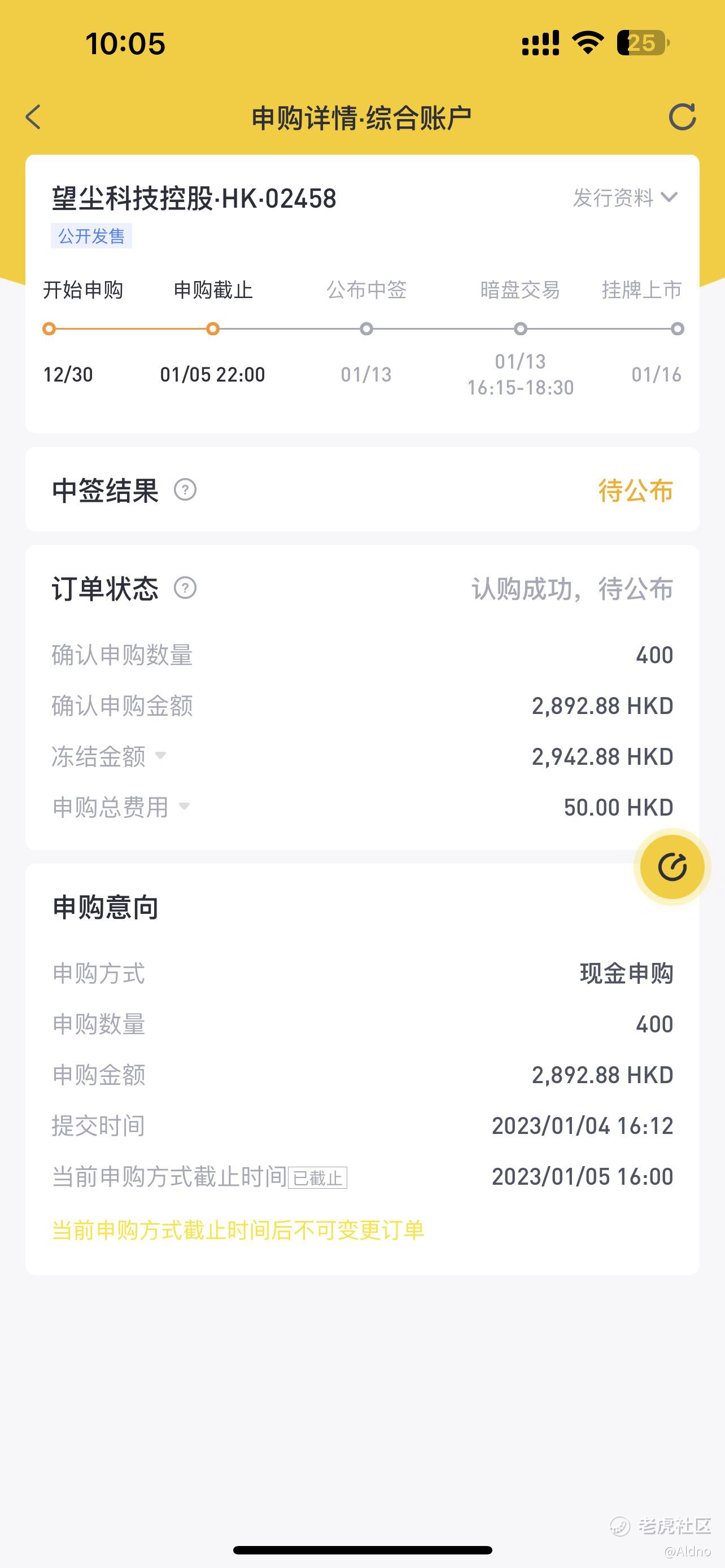Refresh the subscription details page
The width and height of the screenshot is (725, 1568).
point(682,117)
